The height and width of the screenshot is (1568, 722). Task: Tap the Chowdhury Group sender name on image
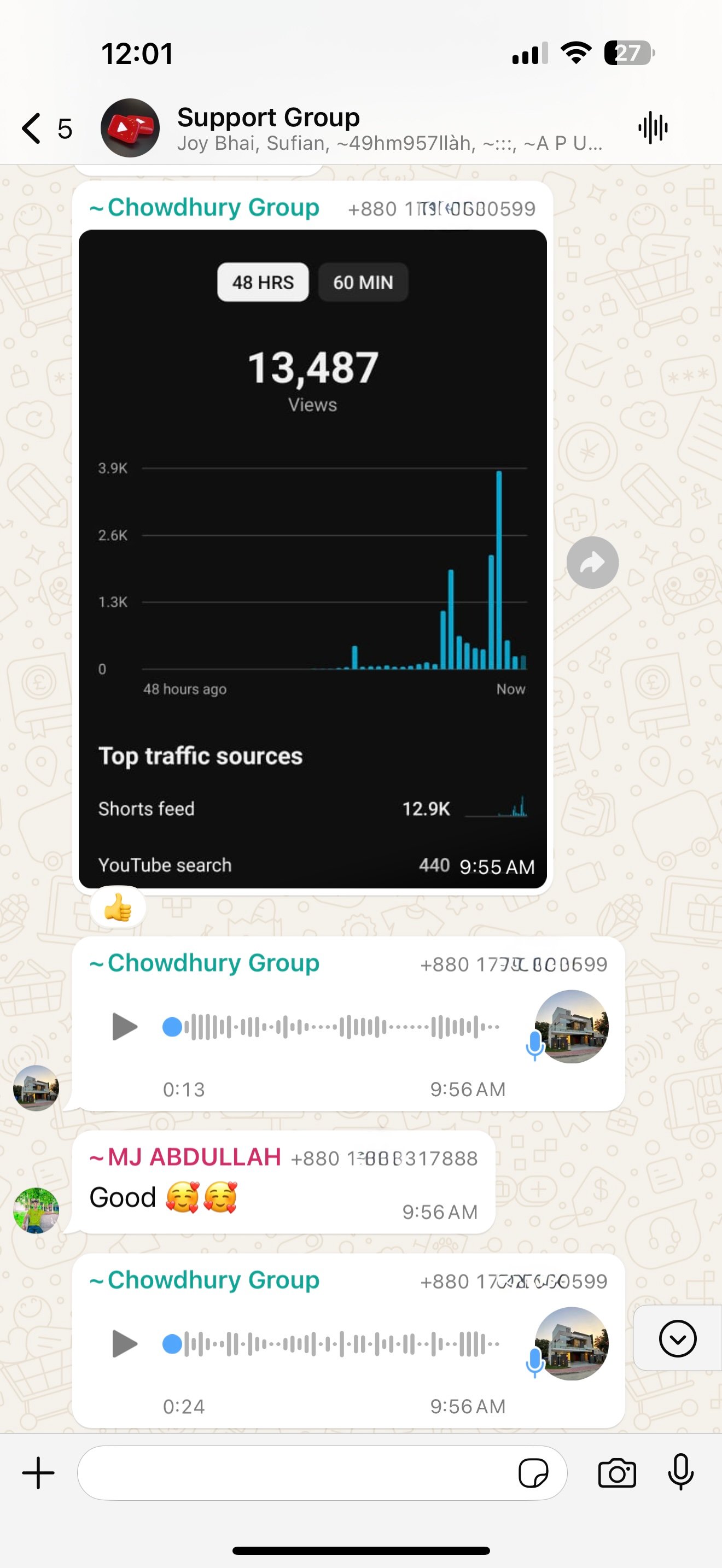[205, 208]
